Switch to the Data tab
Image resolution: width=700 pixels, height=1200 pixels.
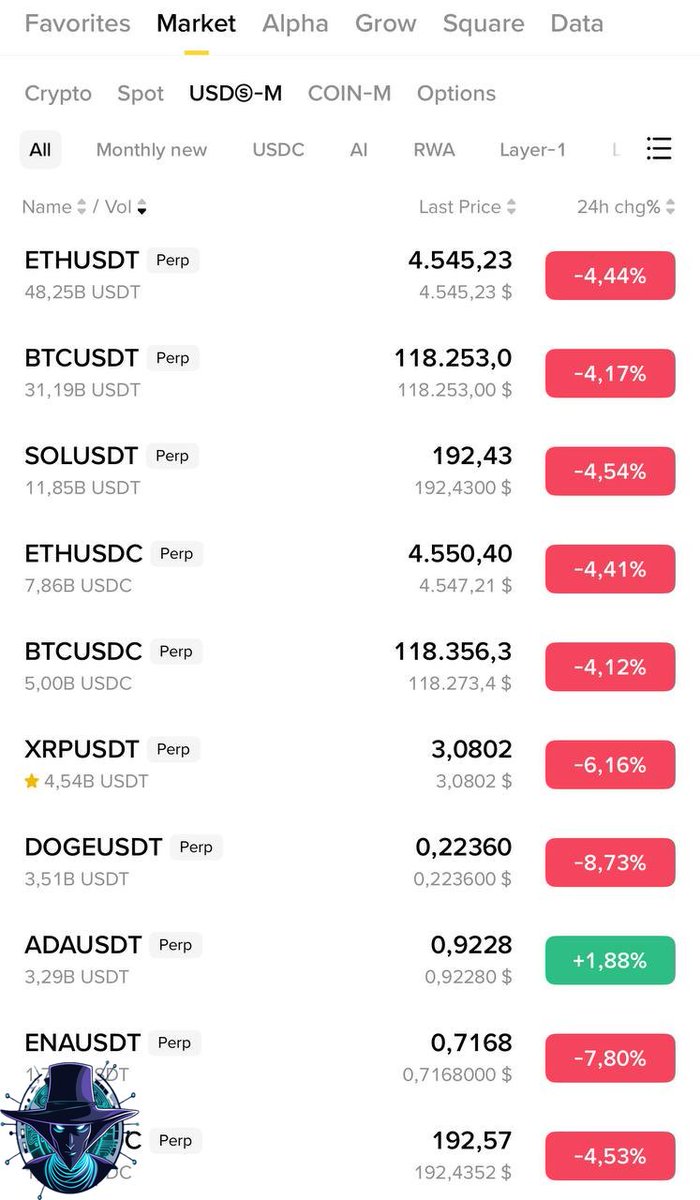[x=577, y=23]
